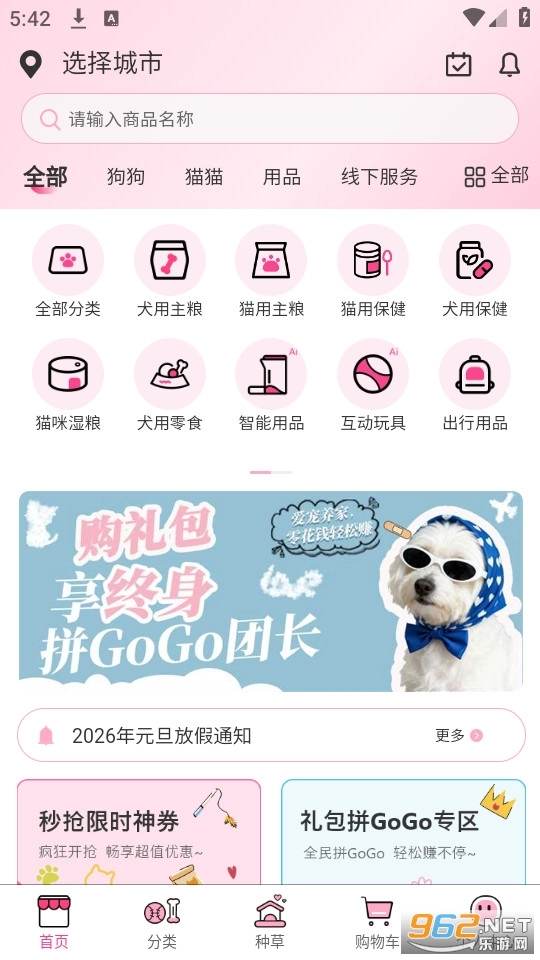Image resolution: width=540 pixels, height=960 pixels.
Task: Open the notifications bell
Action: click(x=509, y=64)
